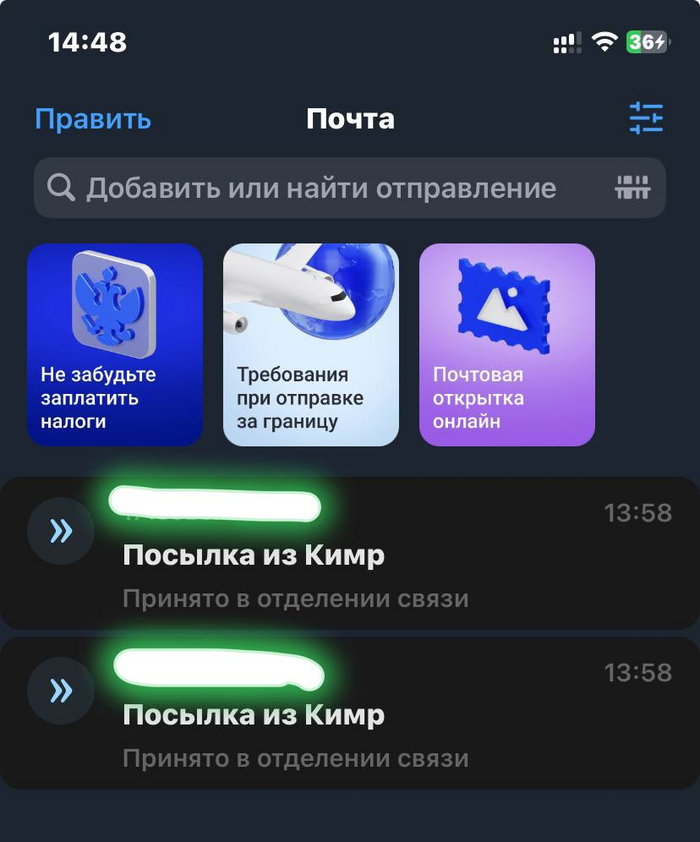700x842 pixels.
Task: View Требования при отправке за границу card
Action: point(310,344)
